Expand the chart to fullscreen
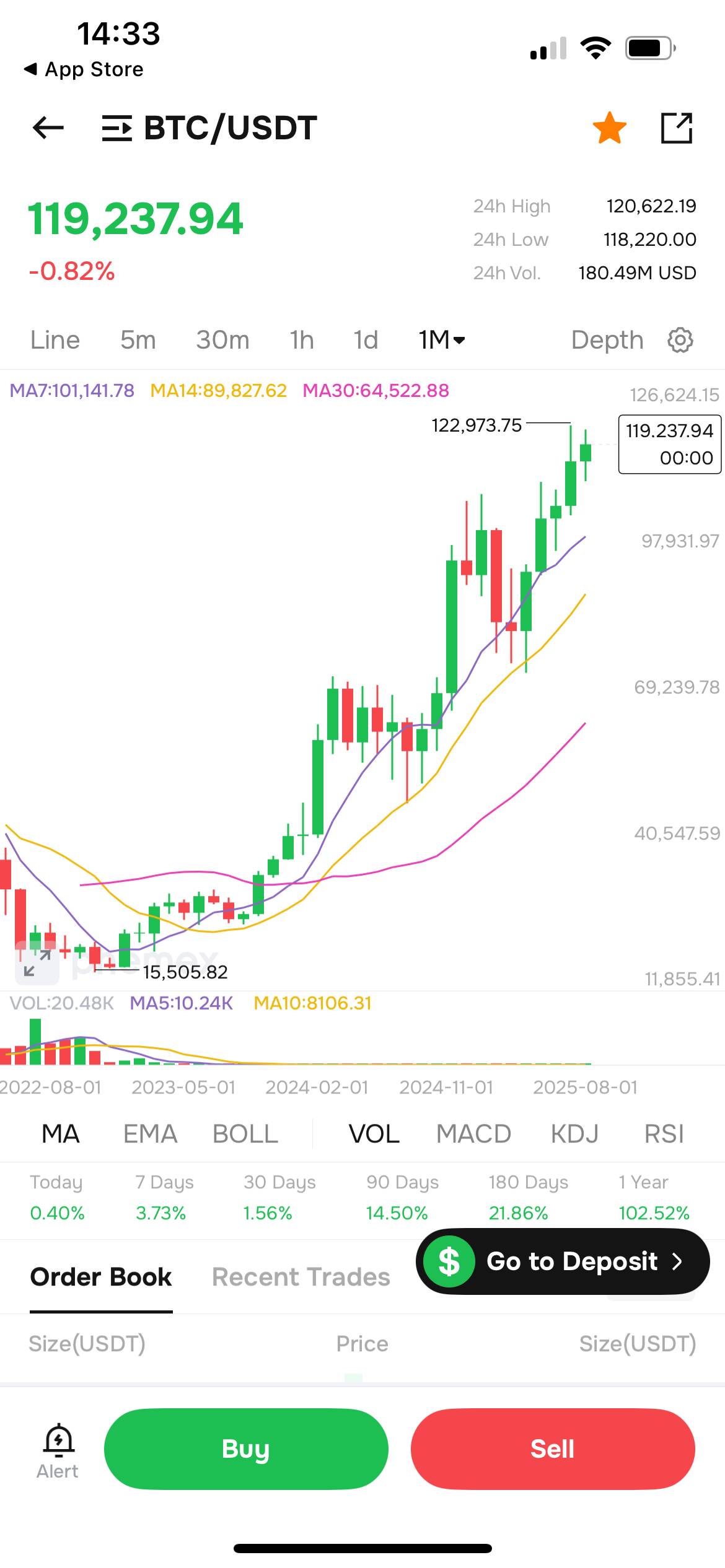725x1568 pixels. pyautogui.click(x=37, y=963)
